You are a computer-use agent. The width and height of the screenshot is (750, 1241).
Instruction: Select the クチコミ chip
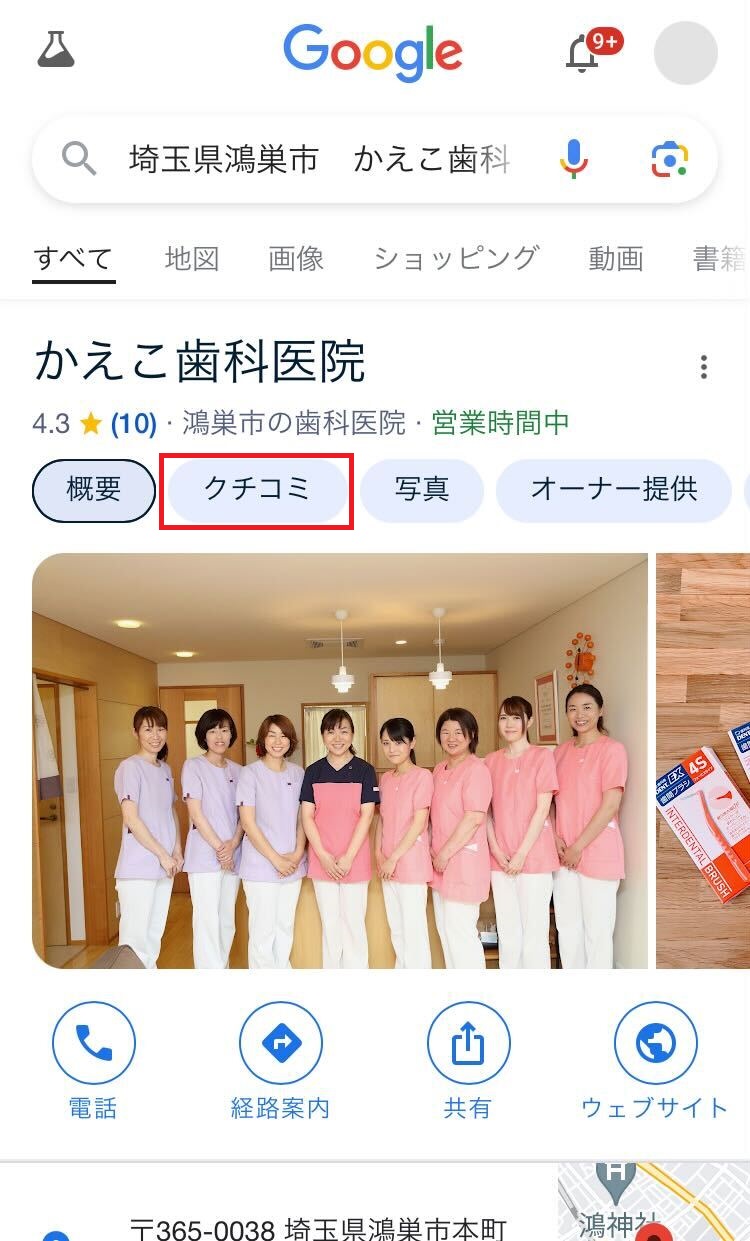tap(257, 490)
